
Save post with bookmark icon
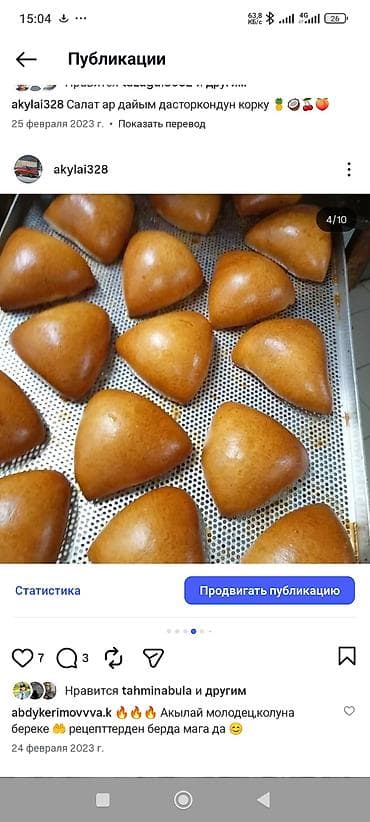[347, 656]
